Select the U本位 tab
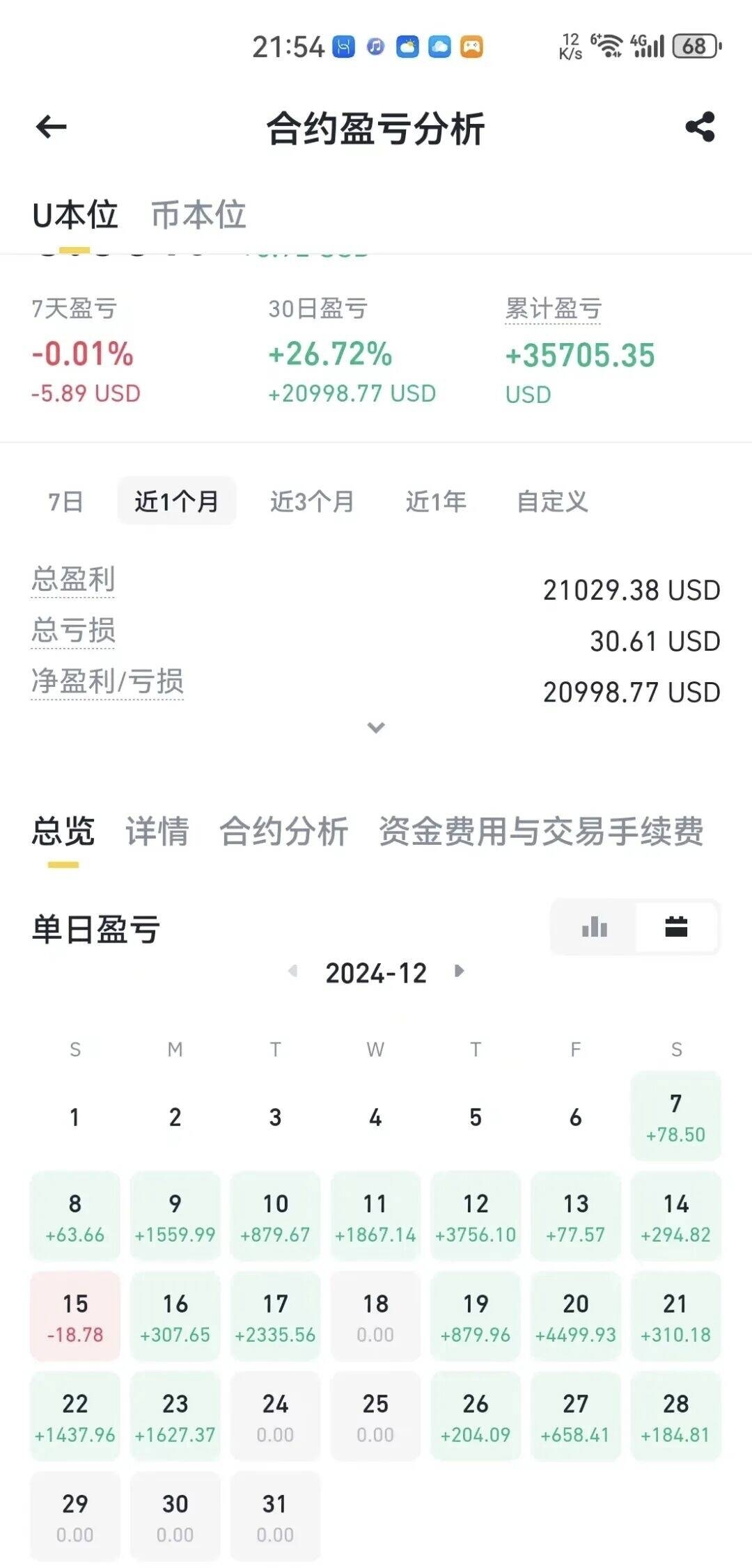 [75, 214]
